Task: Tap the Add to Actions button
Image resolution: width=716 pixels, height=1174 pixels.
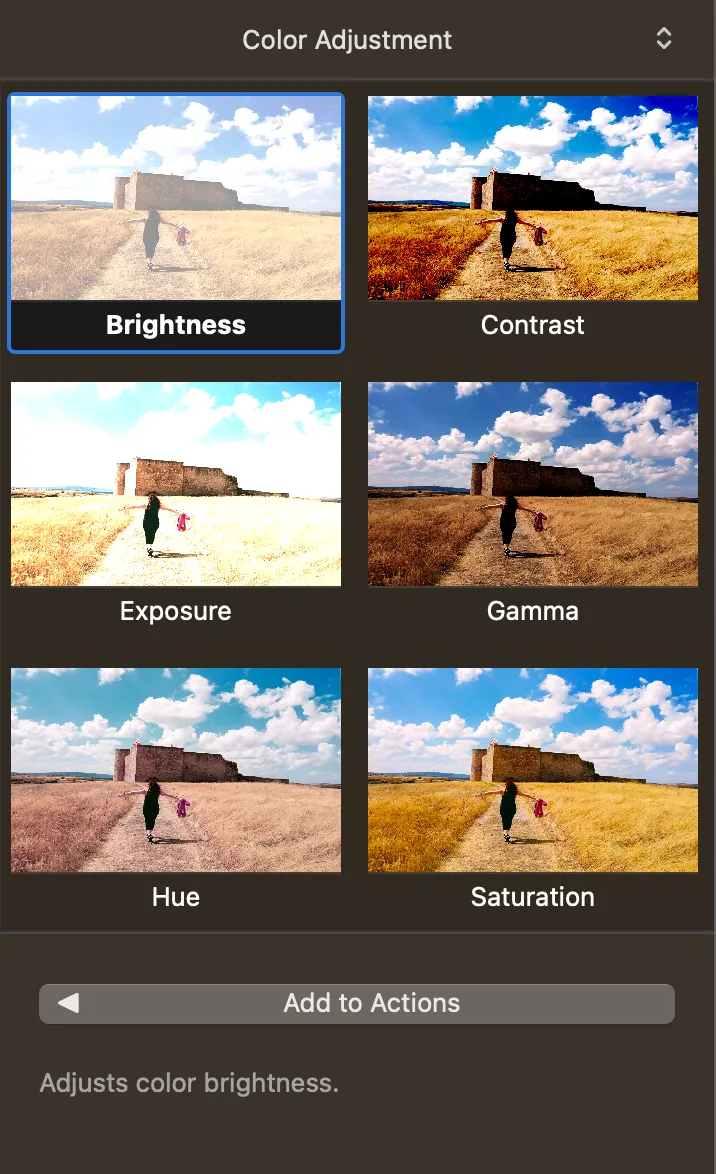Action: 357,1003
